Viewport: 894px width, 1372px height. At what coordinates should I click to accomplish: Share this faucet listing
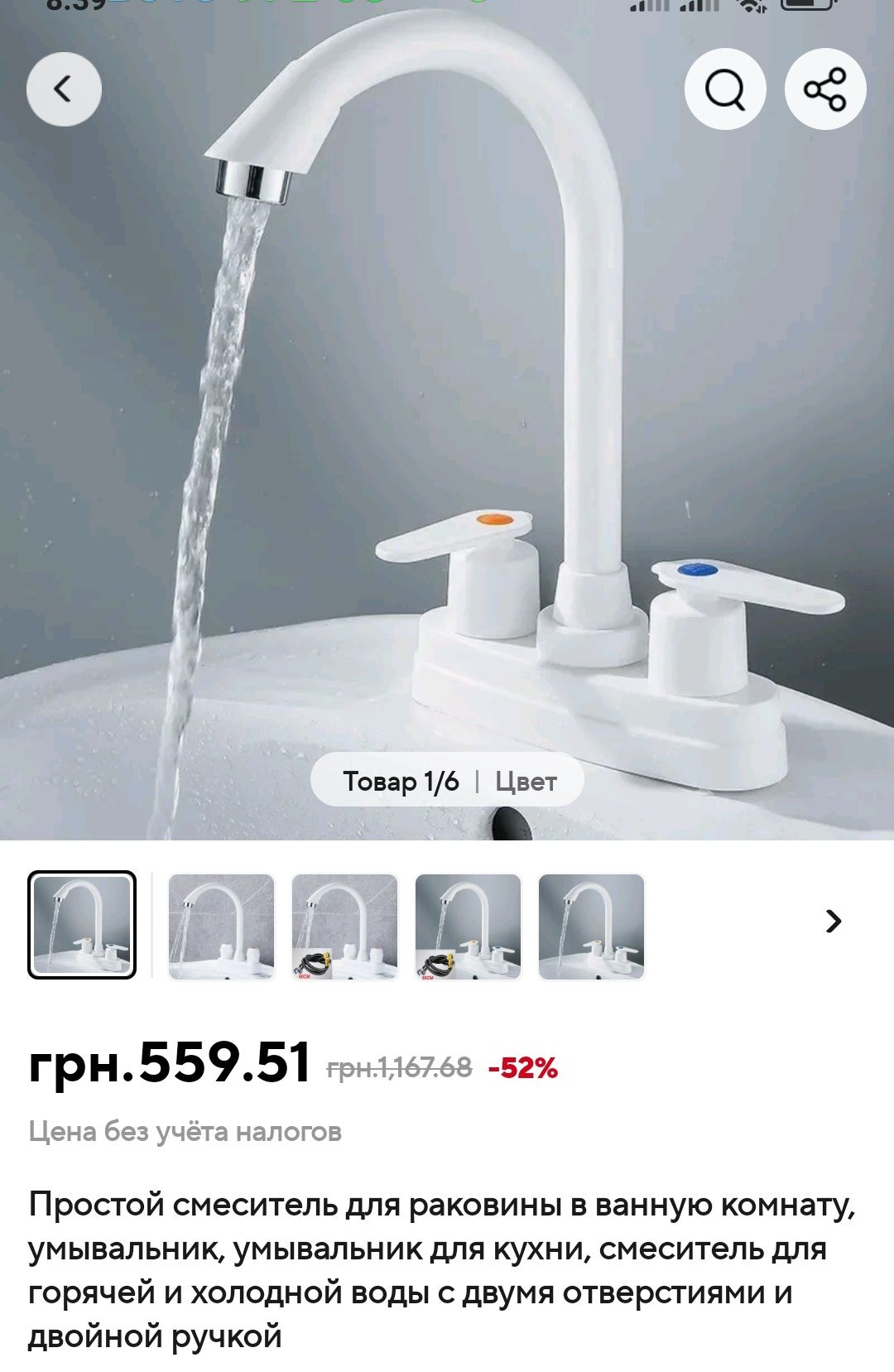coord(825,89)
